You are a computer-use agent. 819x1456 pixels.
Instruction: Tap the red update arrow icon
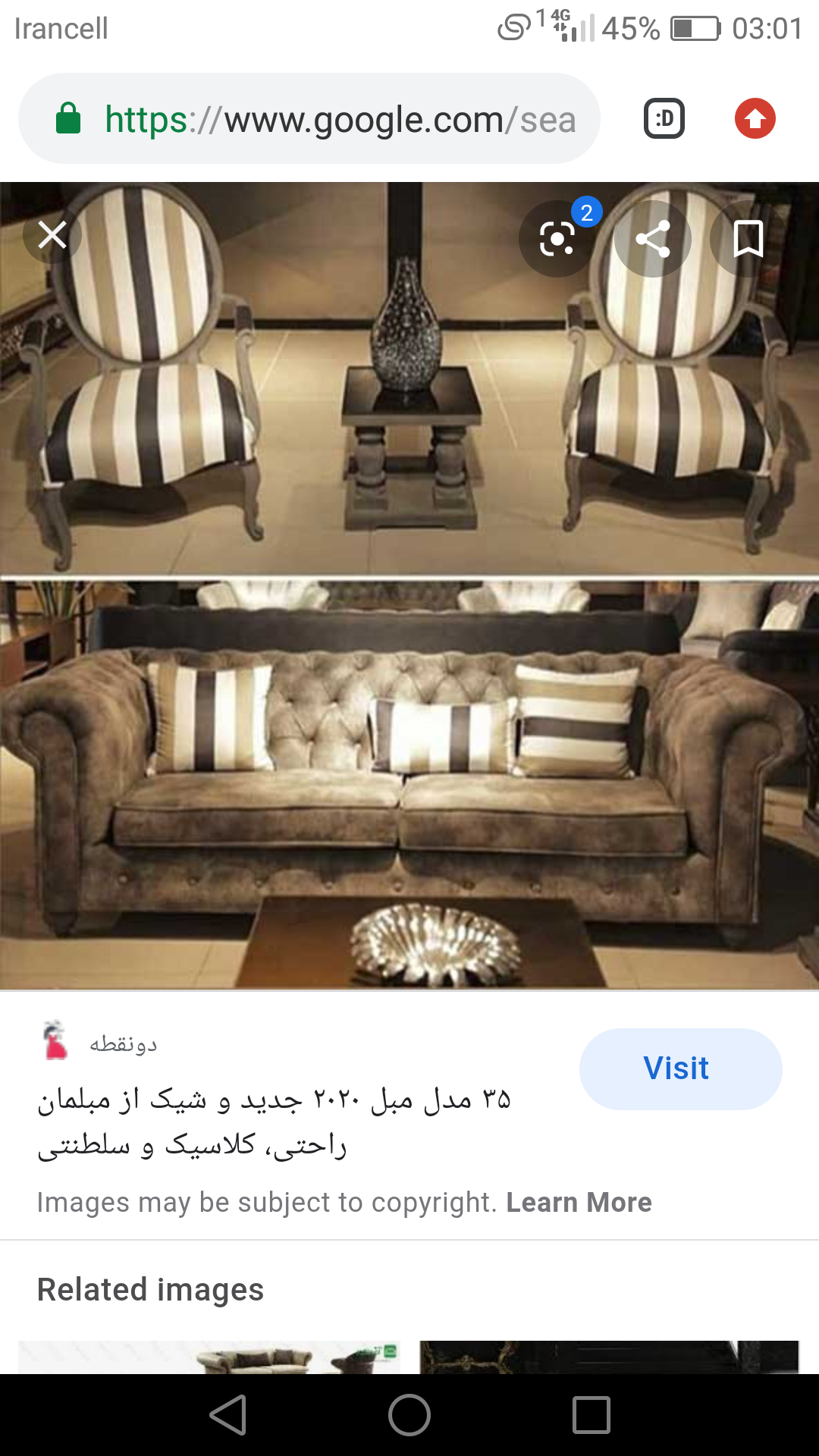pos(755,119)
